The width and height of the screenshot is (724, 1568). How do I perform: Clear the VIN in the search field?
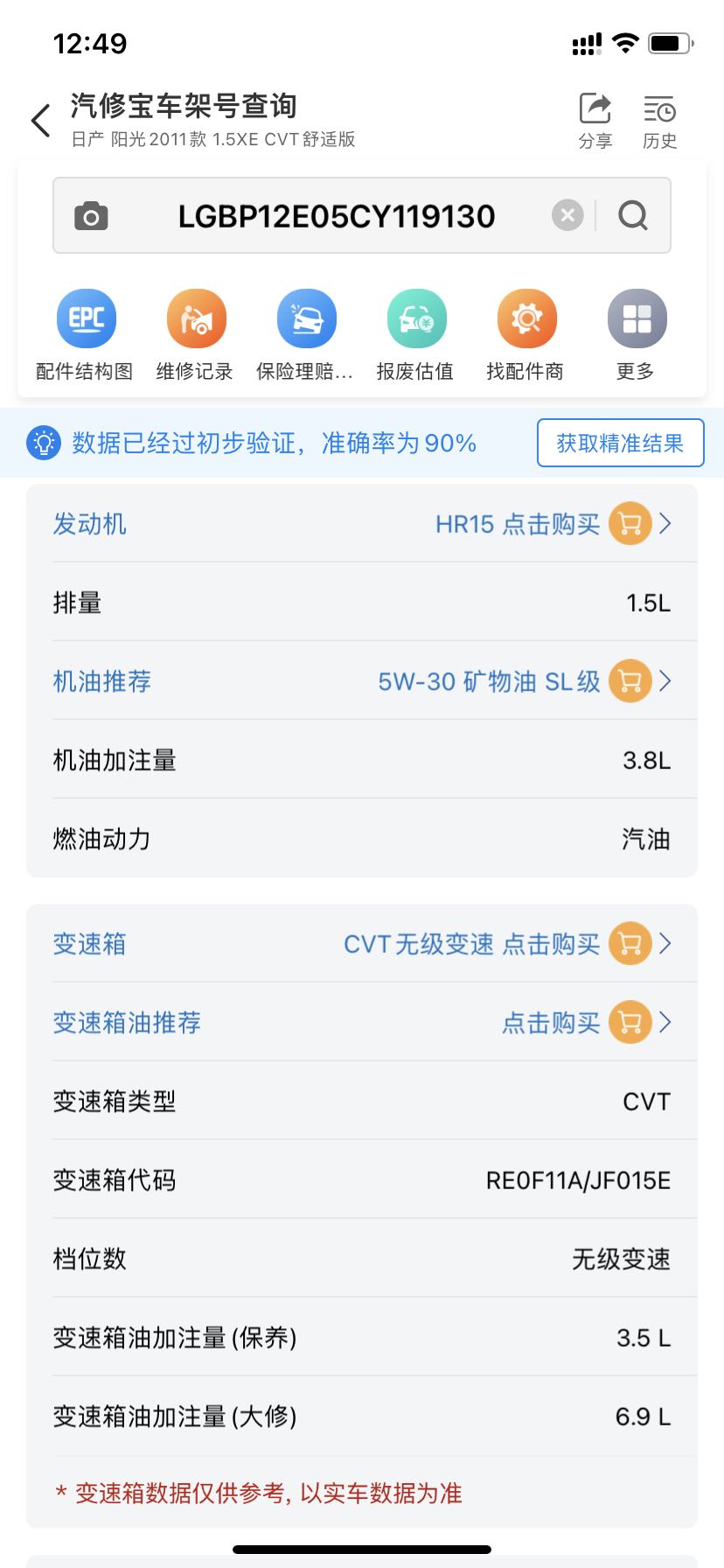(x=567, y=215)
